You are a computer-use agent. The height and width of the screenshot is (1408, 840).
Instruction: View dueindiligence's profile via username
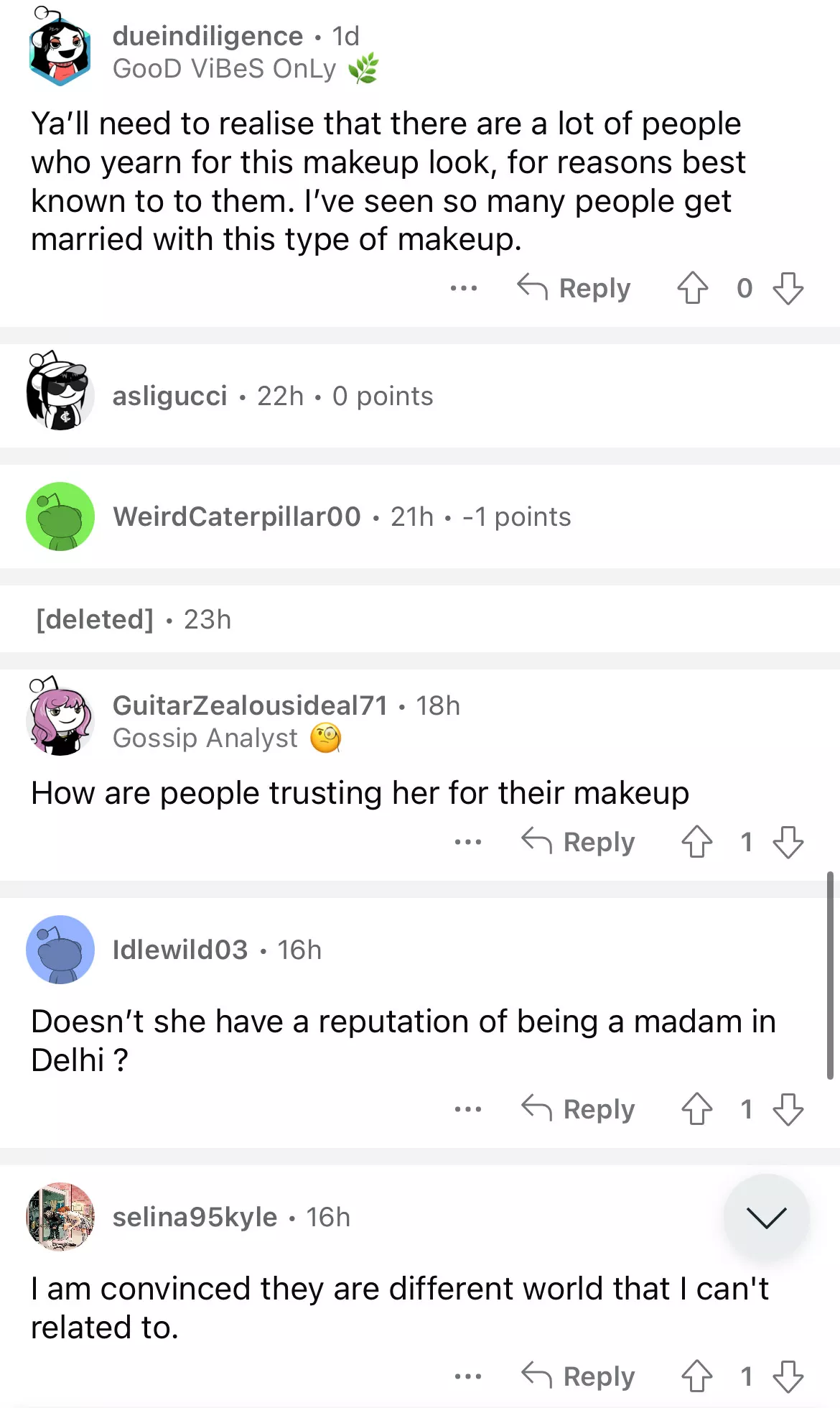click(x=207, y=36)
